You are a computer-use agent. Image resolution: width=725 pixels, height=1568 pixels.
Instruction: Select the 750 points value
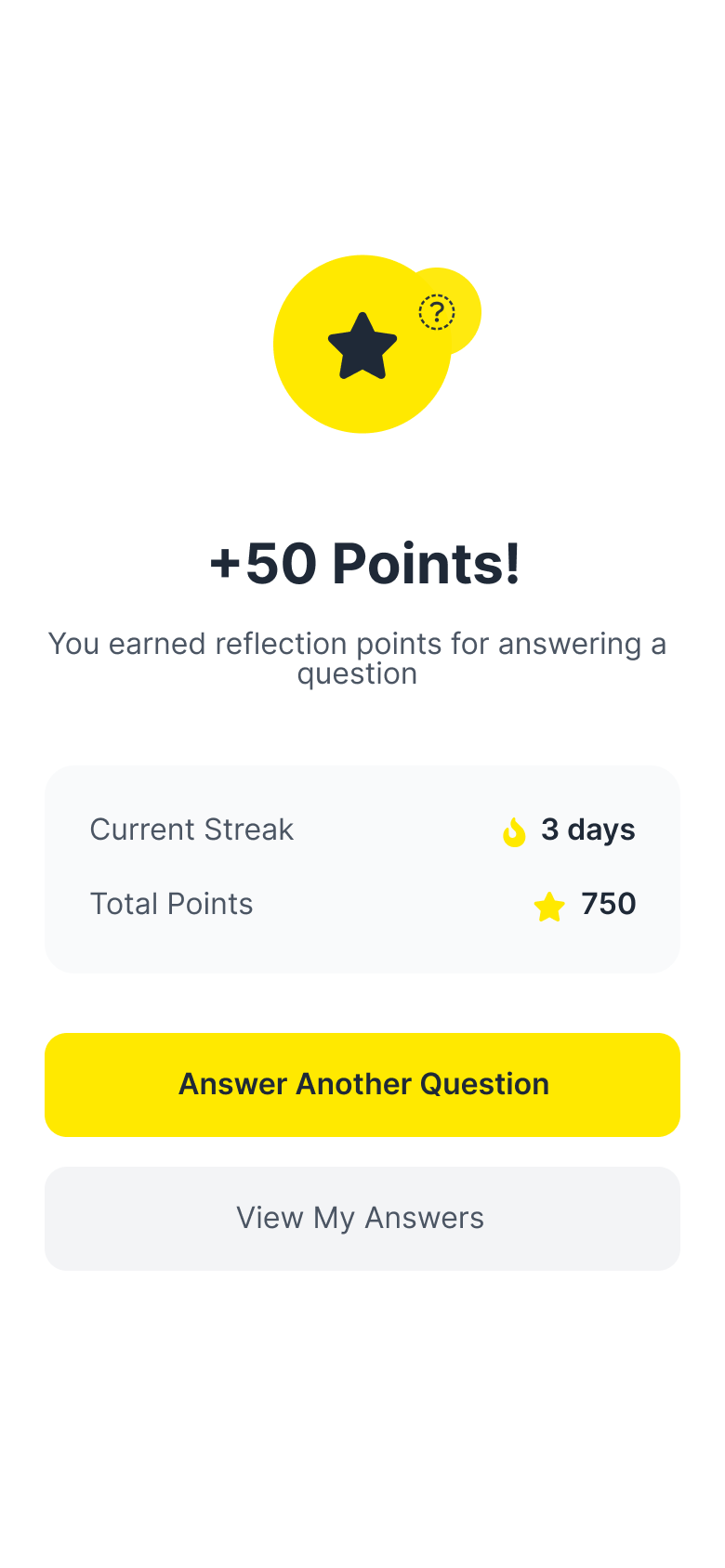pos(608,905)
